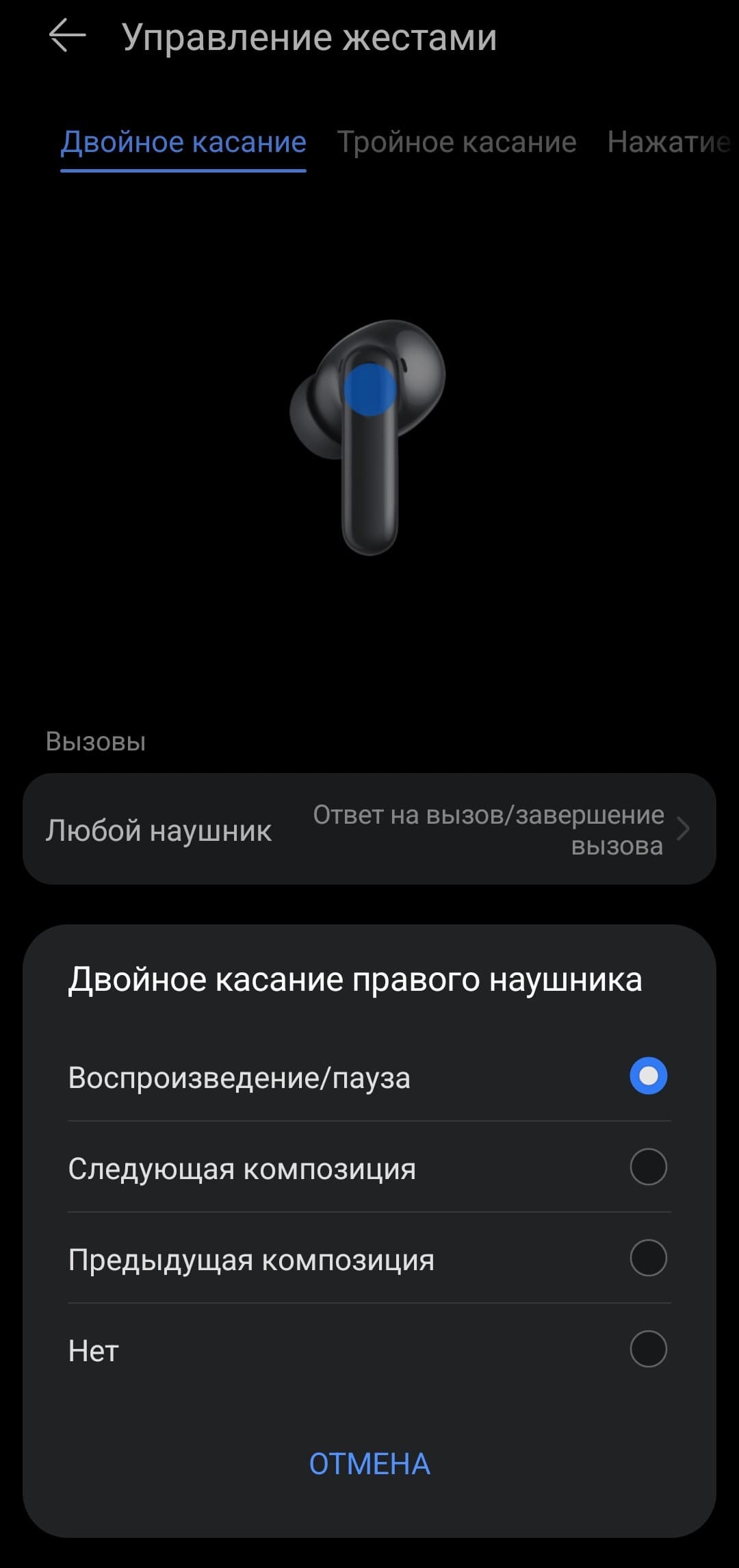Image resolution: width=739 pixels, height=1568 pixels.
Task: Choose Следующая композиция
Action: [x=369, y=1167]
